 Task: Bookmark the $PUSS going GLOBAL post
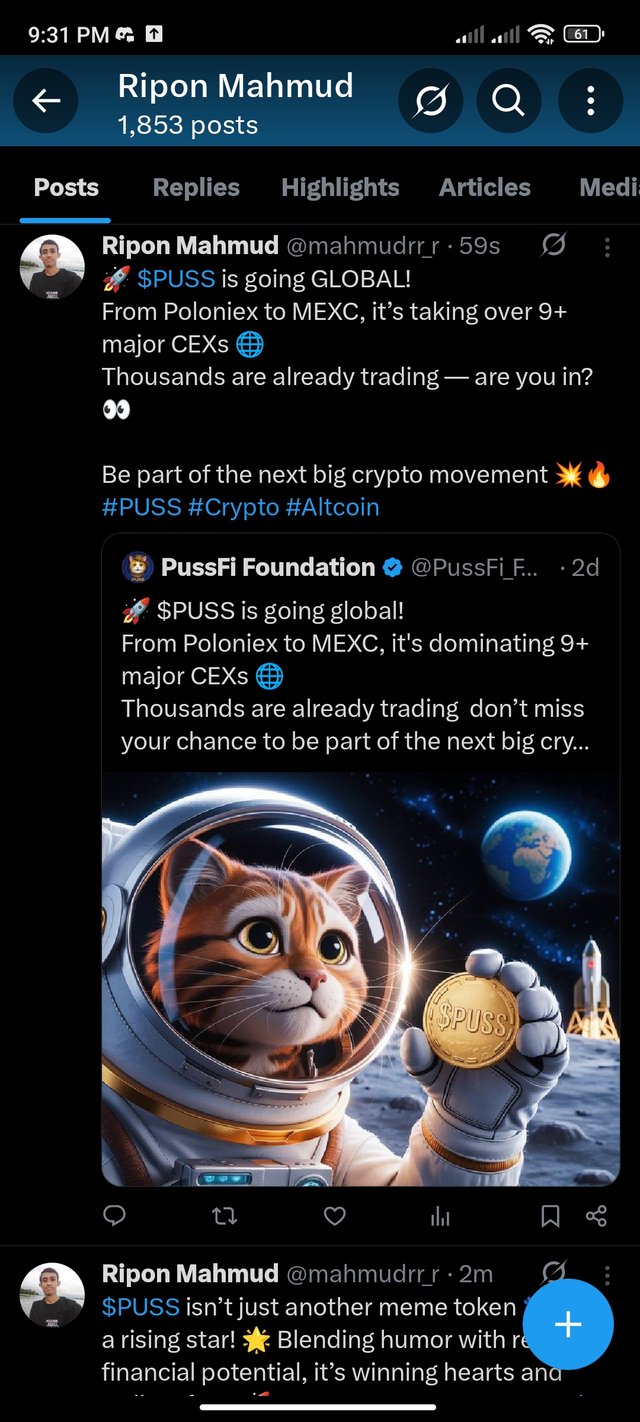pyautogui.click(x=550, y=1216)
